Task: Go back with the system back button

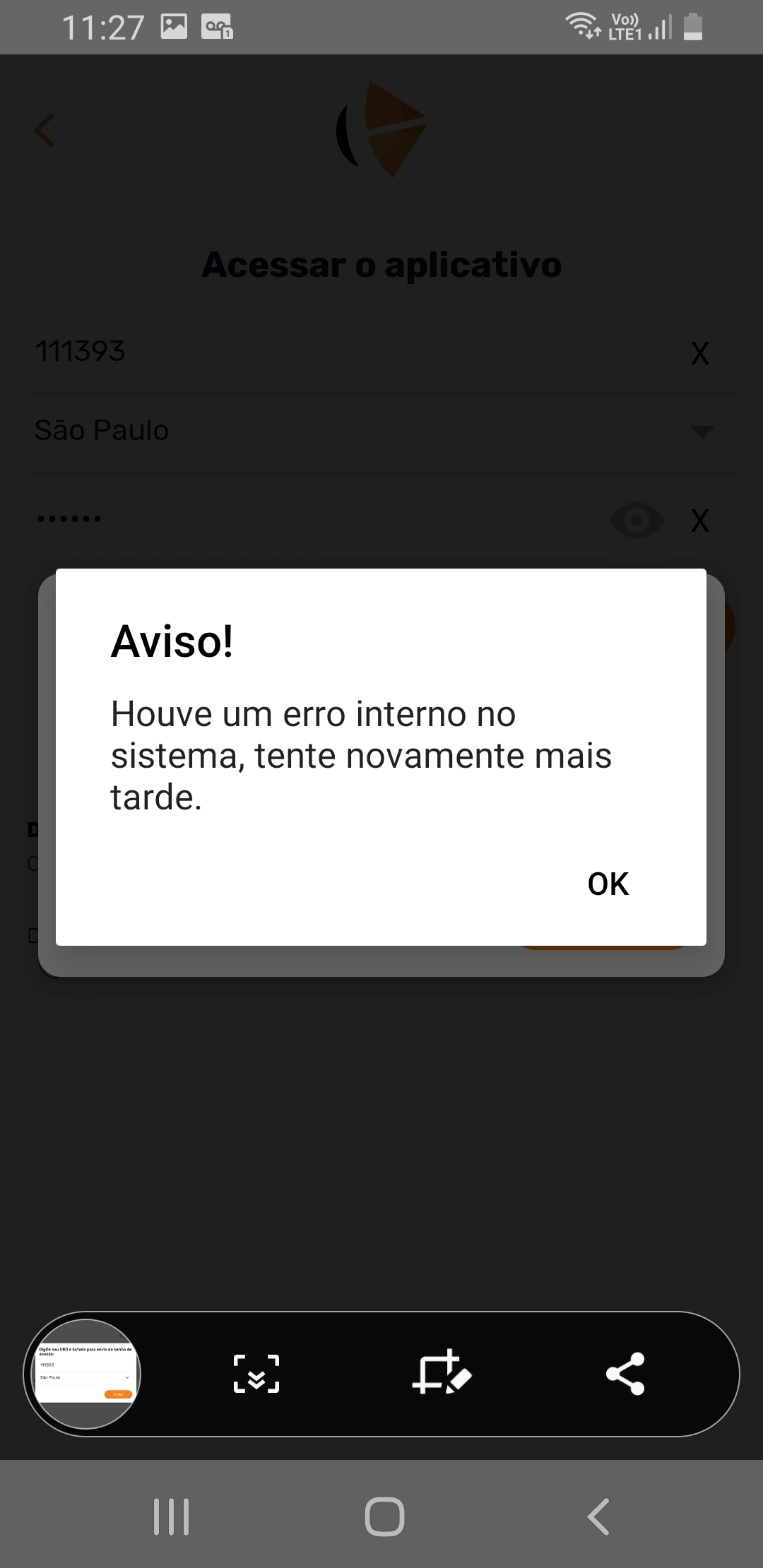Action: point(598,1516)
